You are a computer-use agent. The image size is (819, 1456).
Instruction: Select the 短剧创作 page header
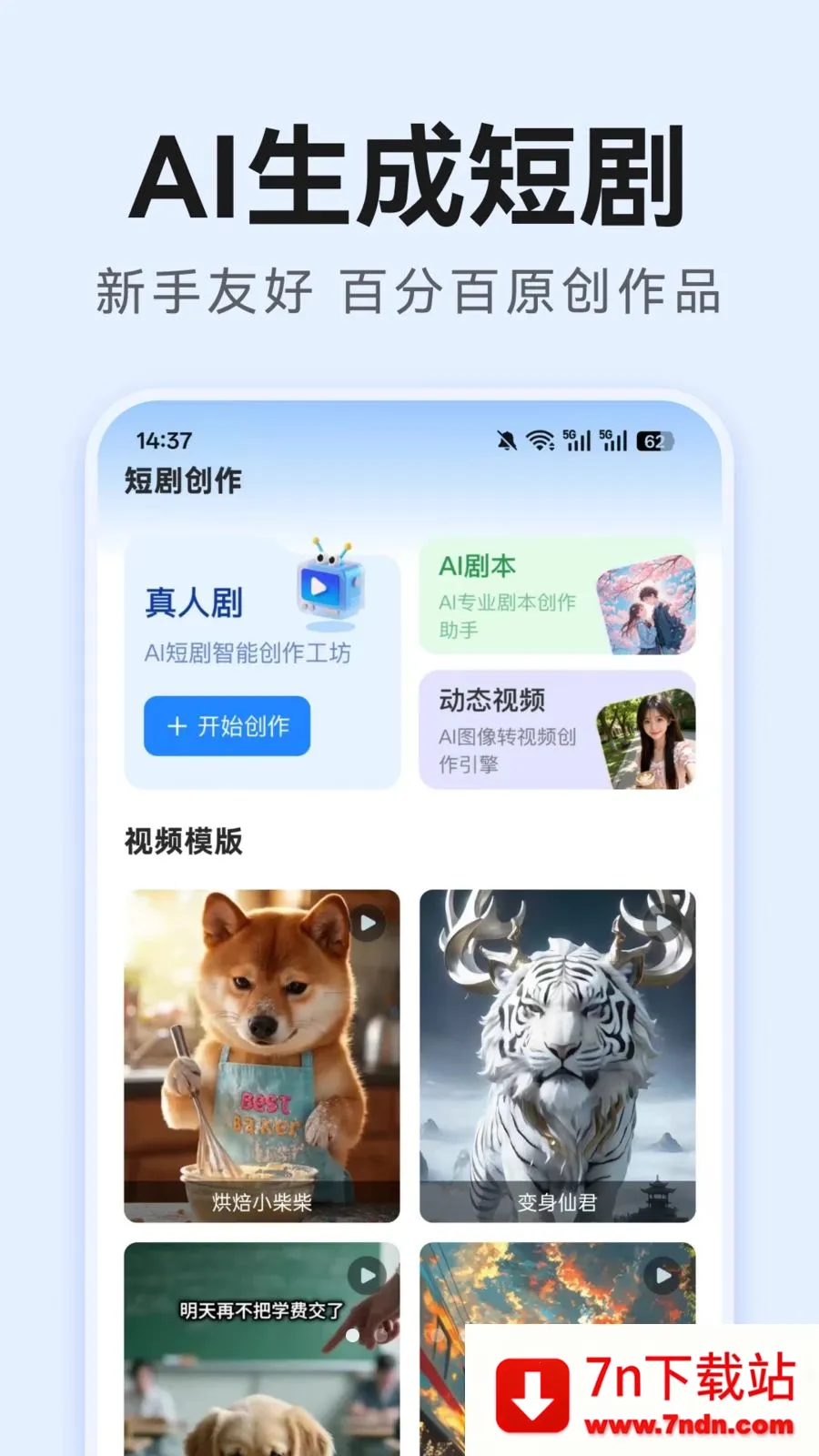[x=181, y=480]
